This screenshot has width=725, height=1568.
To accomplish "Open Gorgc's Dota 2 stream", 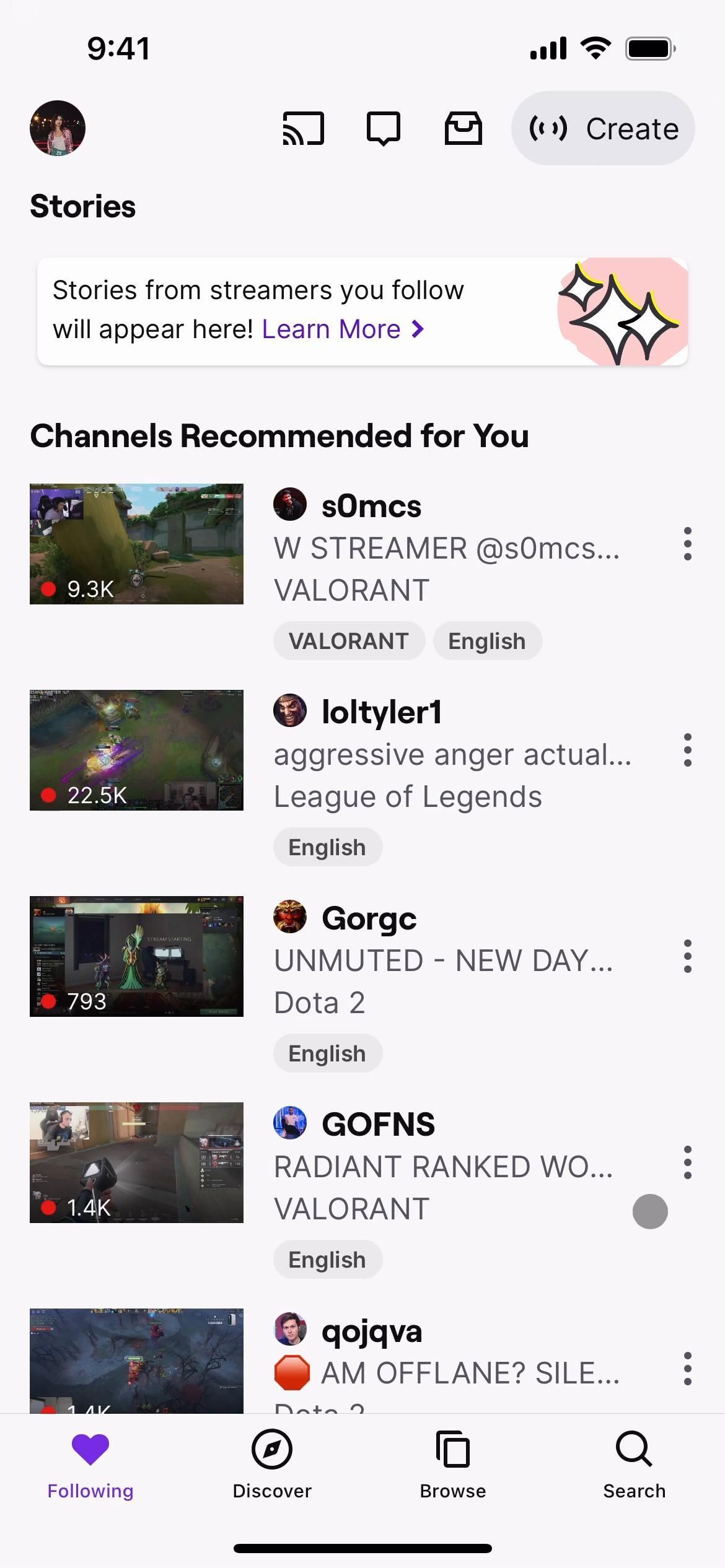I will [x=136, y=956].
